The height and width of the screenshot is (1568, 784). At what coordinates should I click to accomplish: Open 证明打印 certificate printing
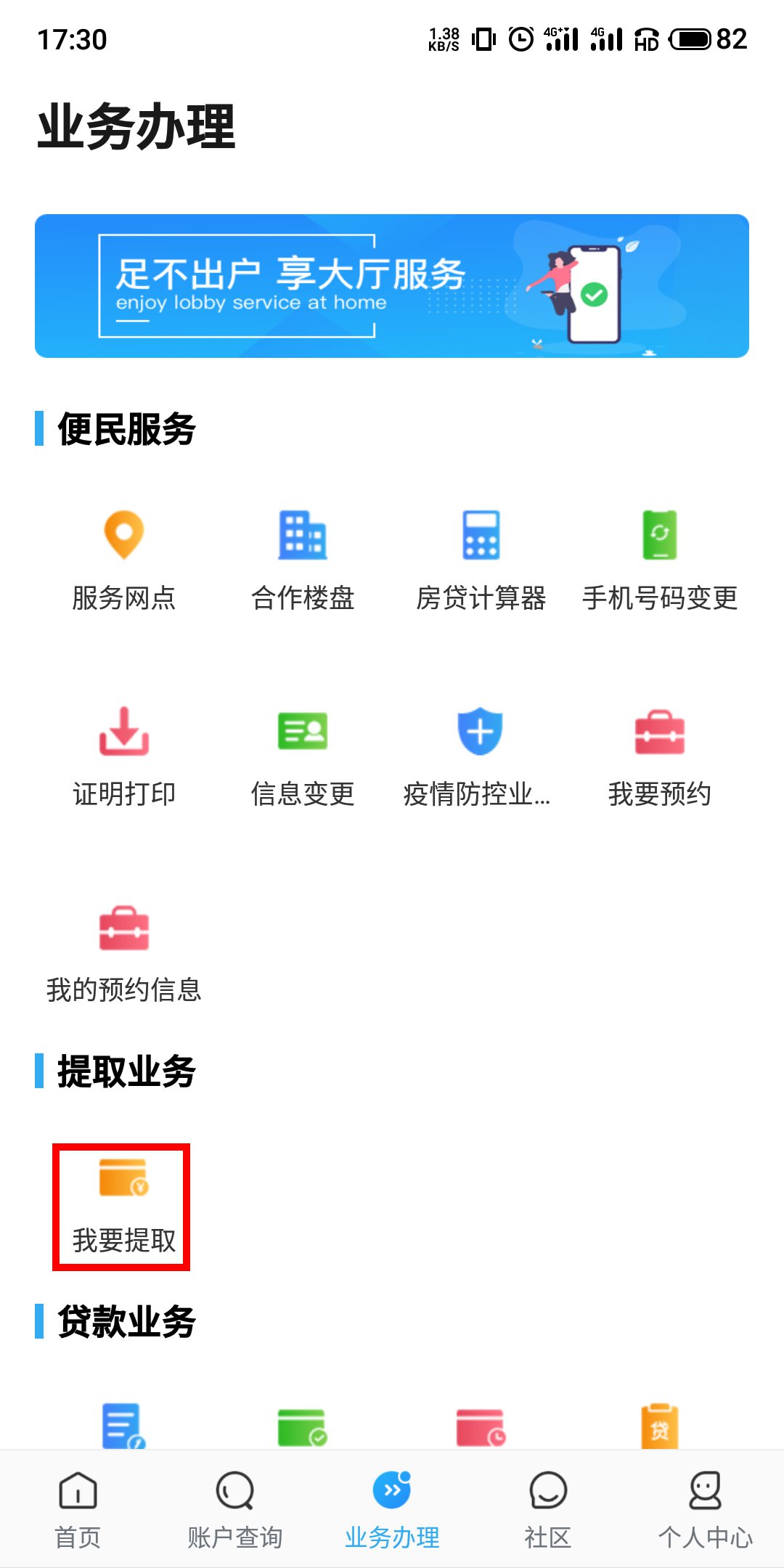(124, 756)
